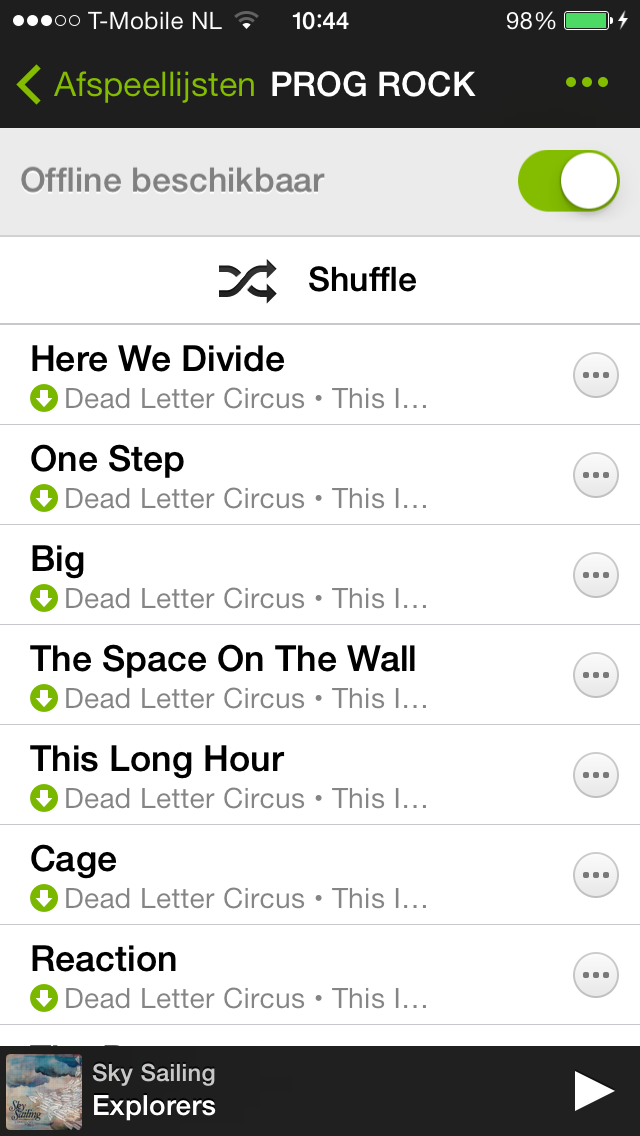Open the Sky Sailing now playing bar
Image resolution: width=640 pixels, height=1136 pixels.
point(250,1091)
